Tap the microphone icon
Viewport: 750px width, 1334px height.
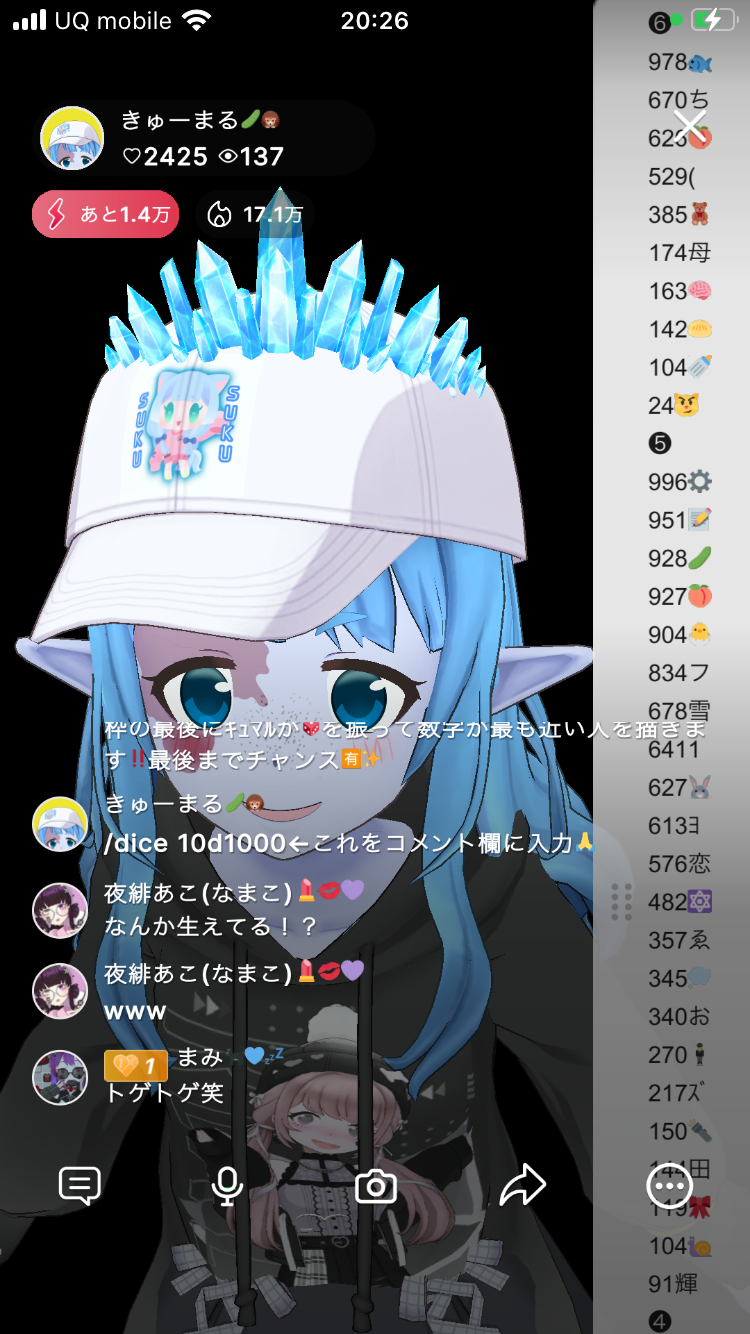(228, 1186)
